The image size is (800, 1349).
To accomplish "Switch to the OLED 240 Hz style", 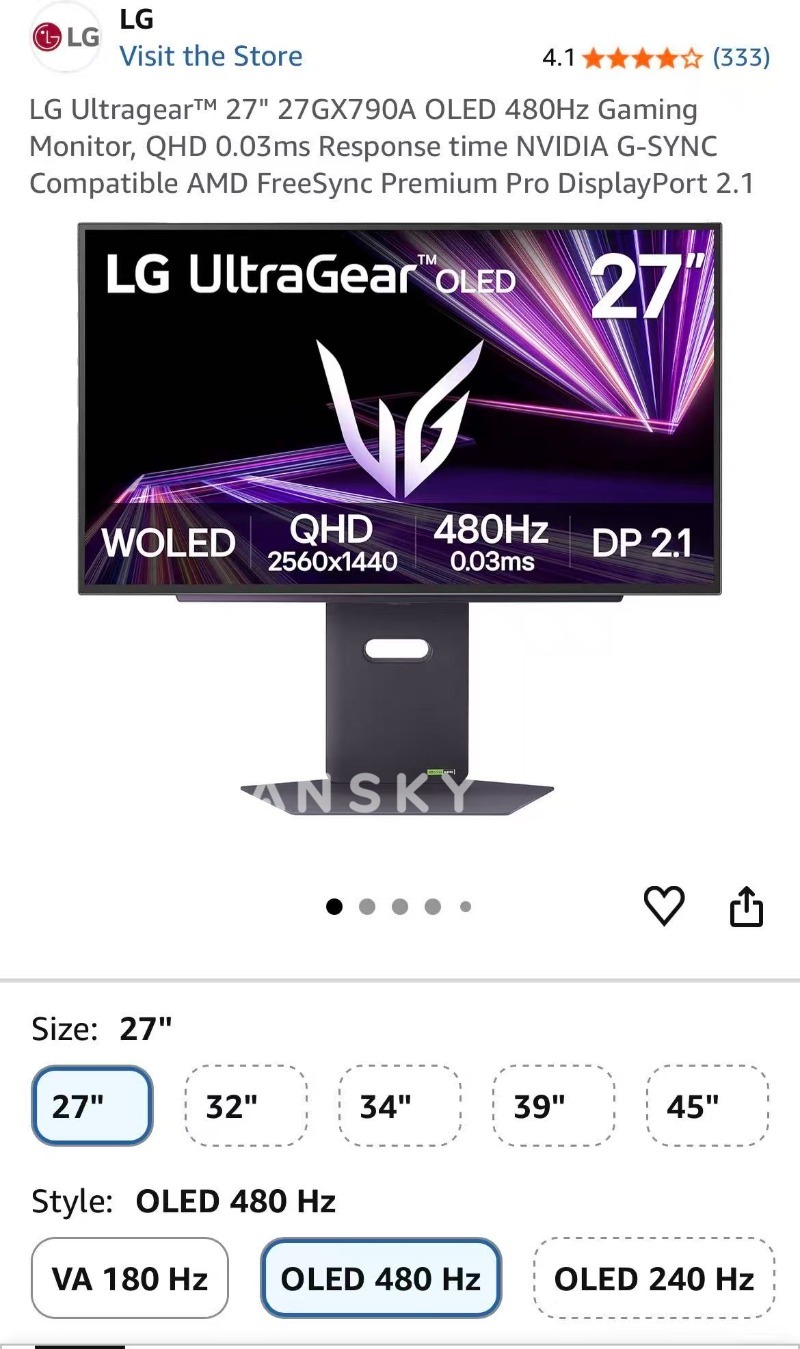I will click(654, 1278).
